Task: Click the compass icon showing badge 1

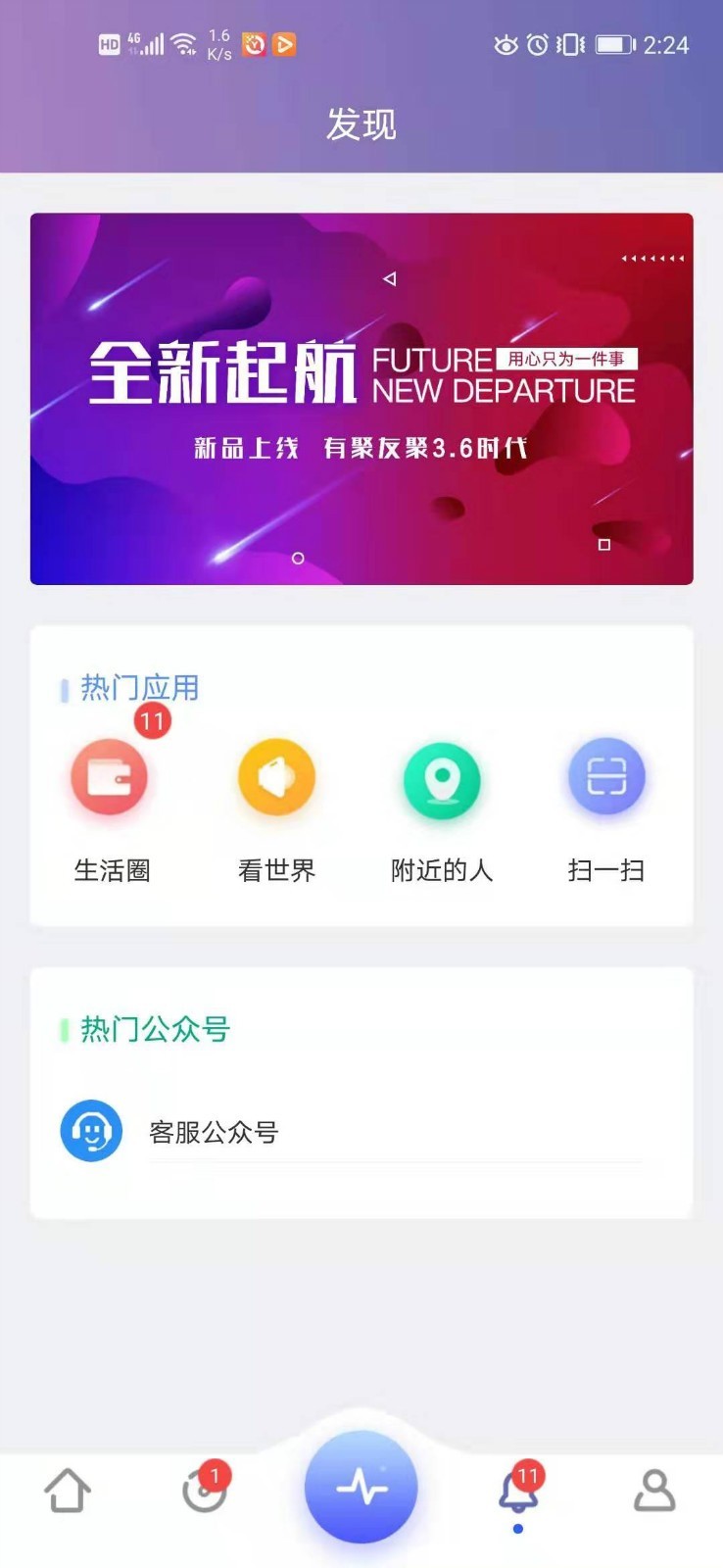Action: [x=204, y=1490]
